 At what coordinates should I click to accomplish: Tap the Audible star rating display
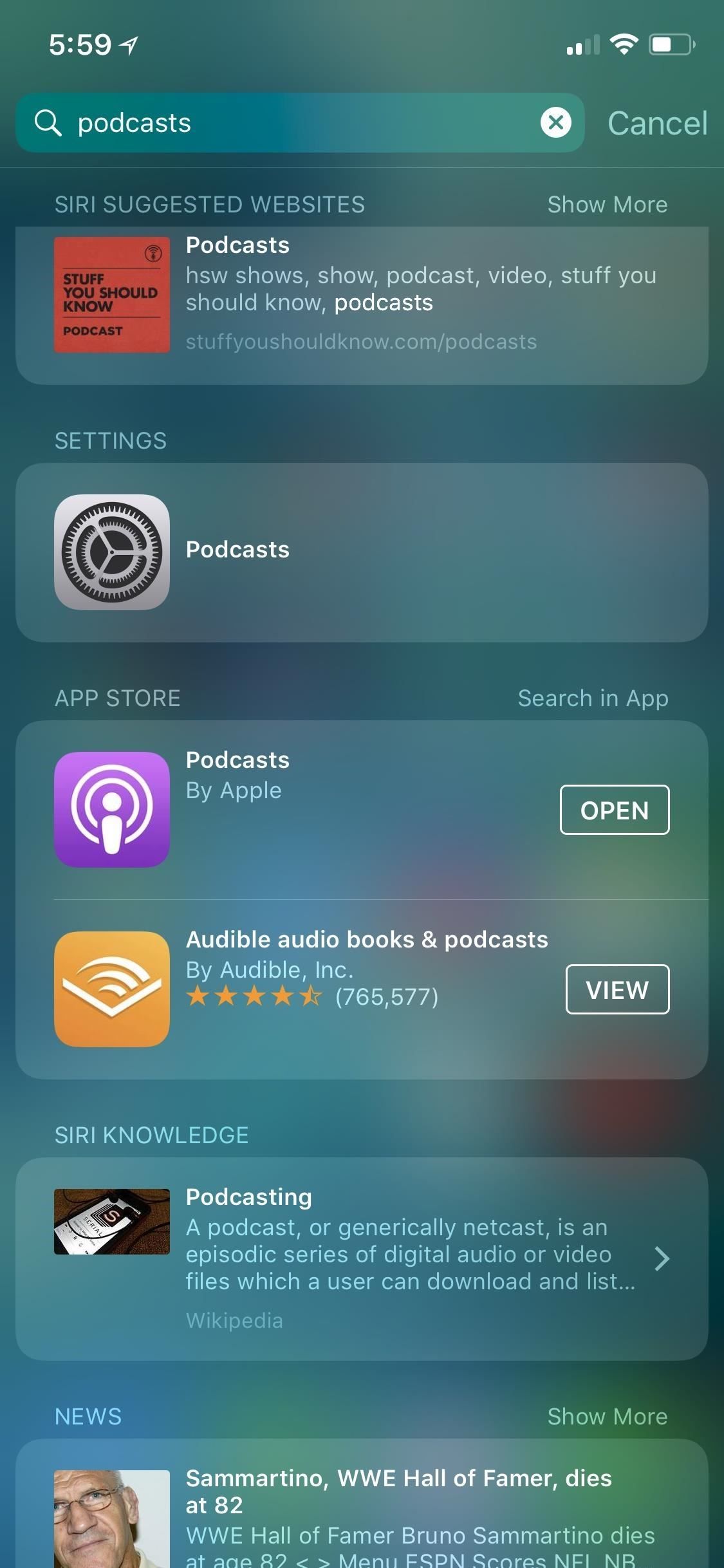pos(254,997)
